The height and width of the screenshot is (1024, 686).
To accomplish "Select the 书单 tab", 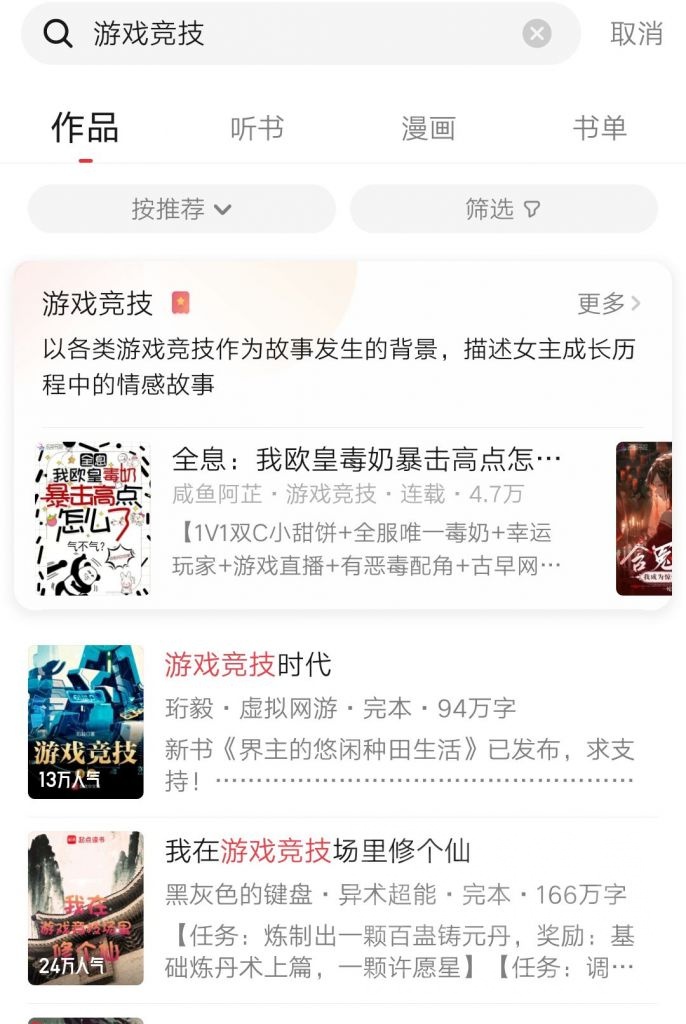I will tap(599, 129).
